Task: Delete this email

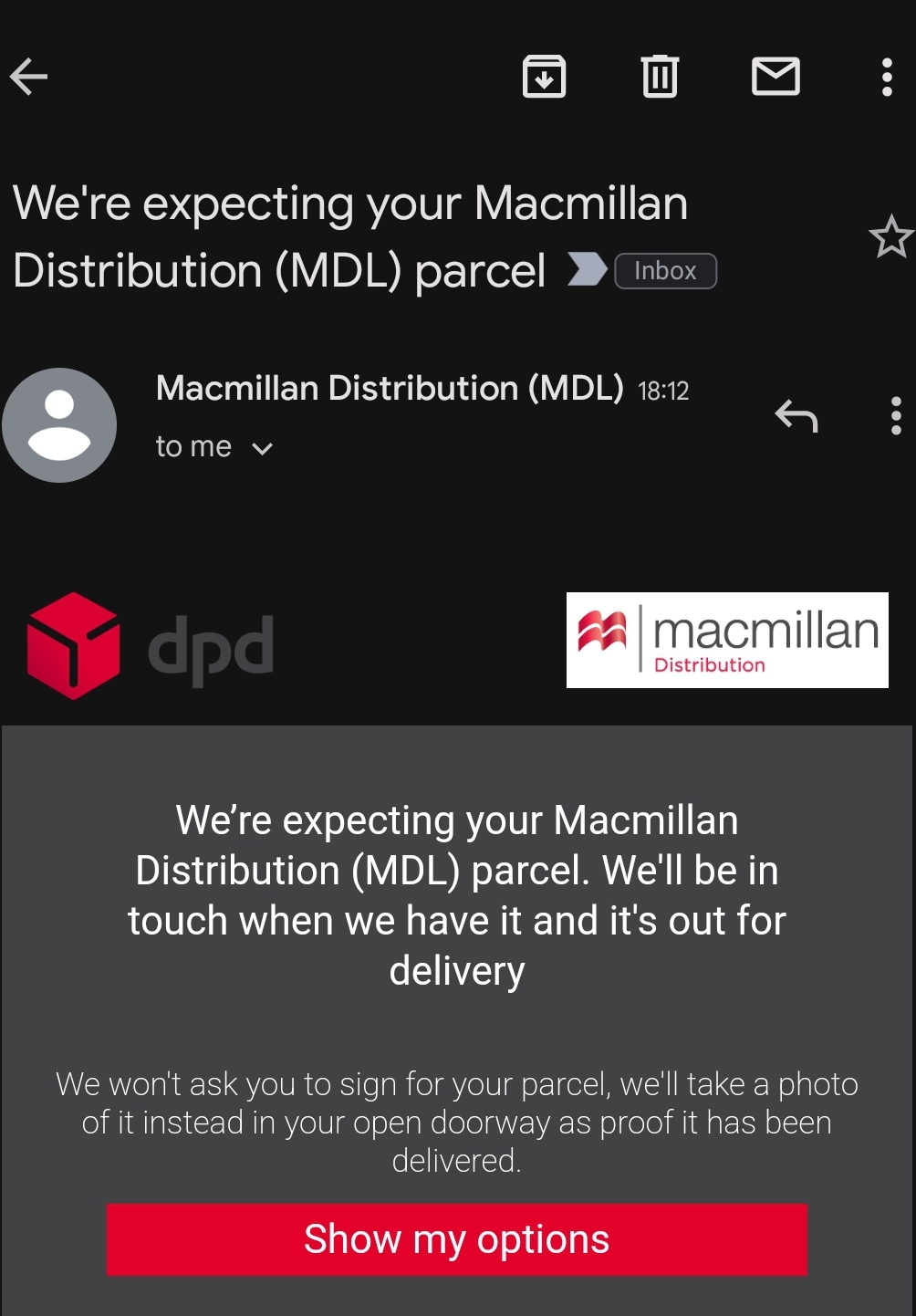Action: click(x=660, y=77)
